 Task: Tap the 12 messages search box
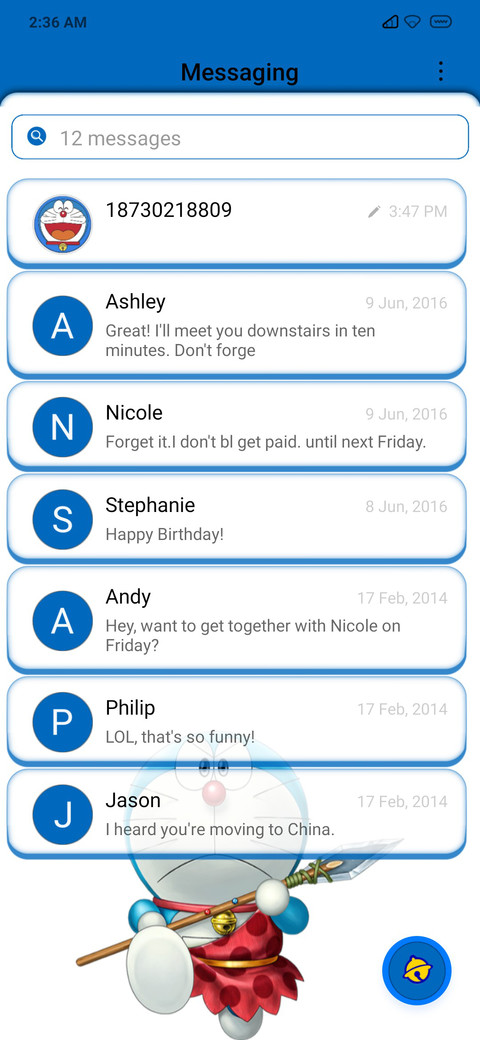tap(240, 137)
